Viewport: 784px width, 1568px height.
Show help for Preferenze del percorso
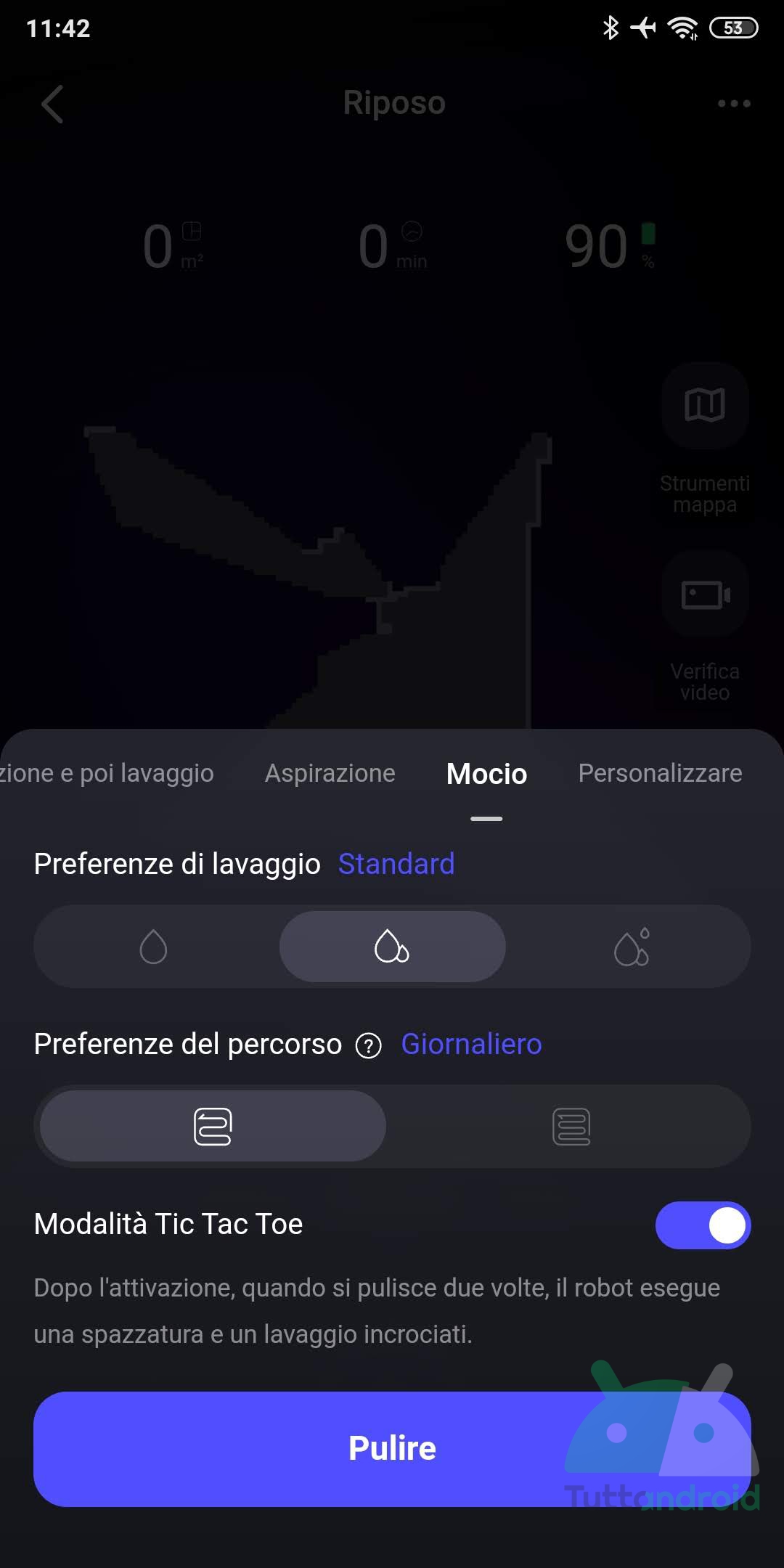369,1046
